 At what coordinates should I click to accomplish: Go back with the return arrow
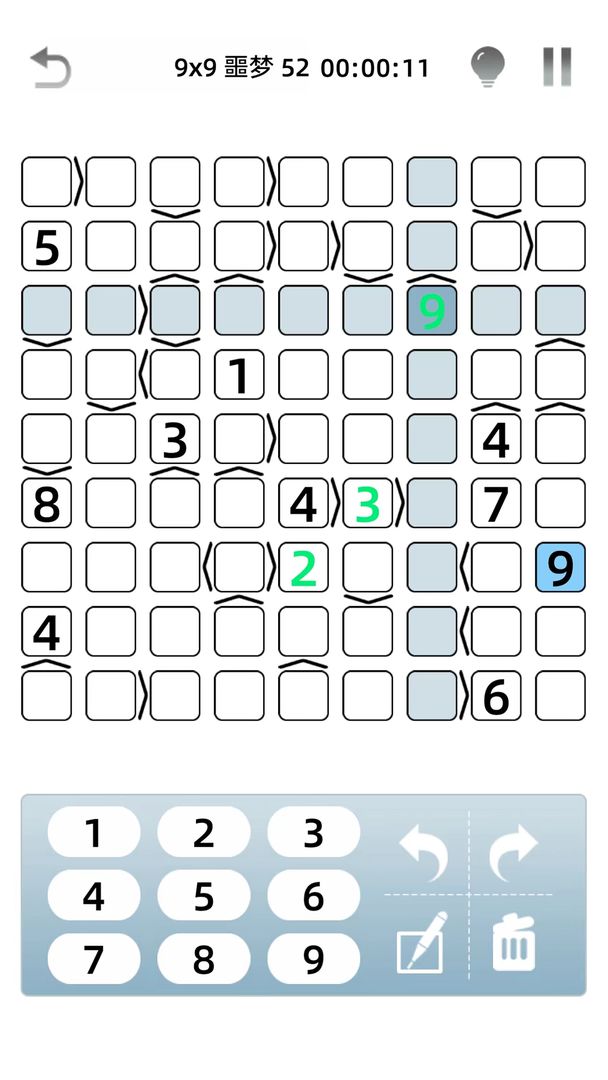click(x=50, y=68)
